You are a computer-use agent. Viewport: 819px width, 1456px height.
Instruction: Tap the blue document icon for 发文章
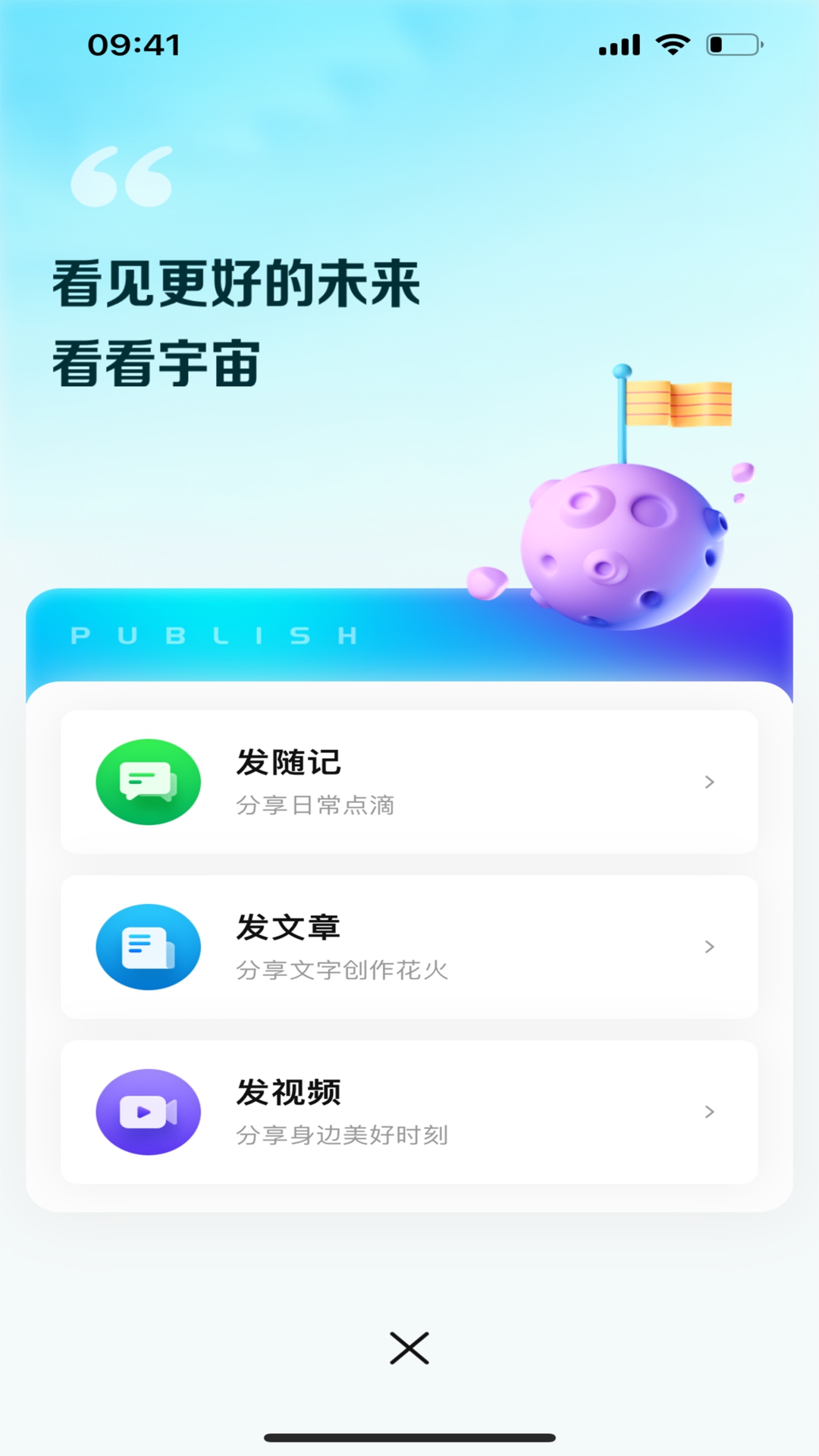point(148,946)
